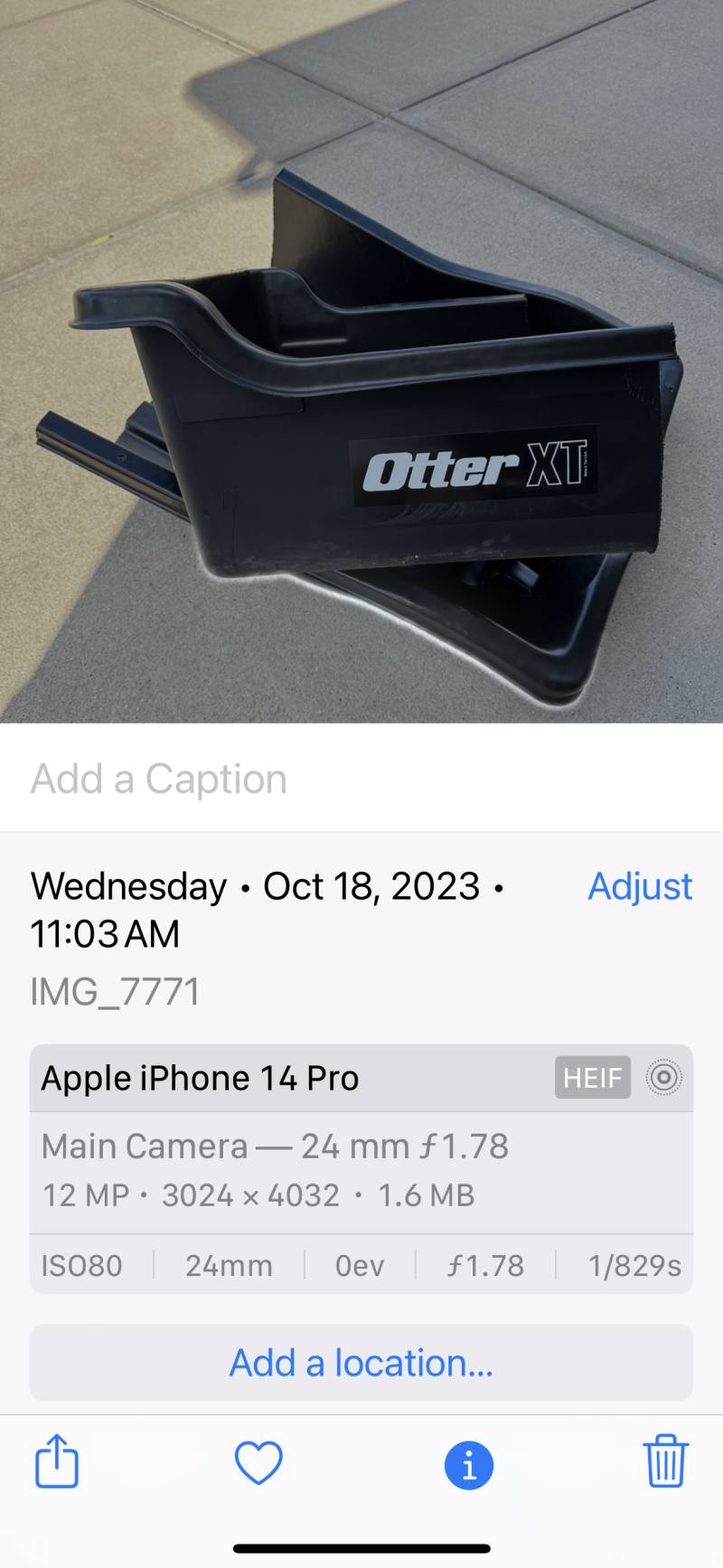723x1568 pixels.
Task: Tap Add a location button
Action: [x=361, y=1363]
